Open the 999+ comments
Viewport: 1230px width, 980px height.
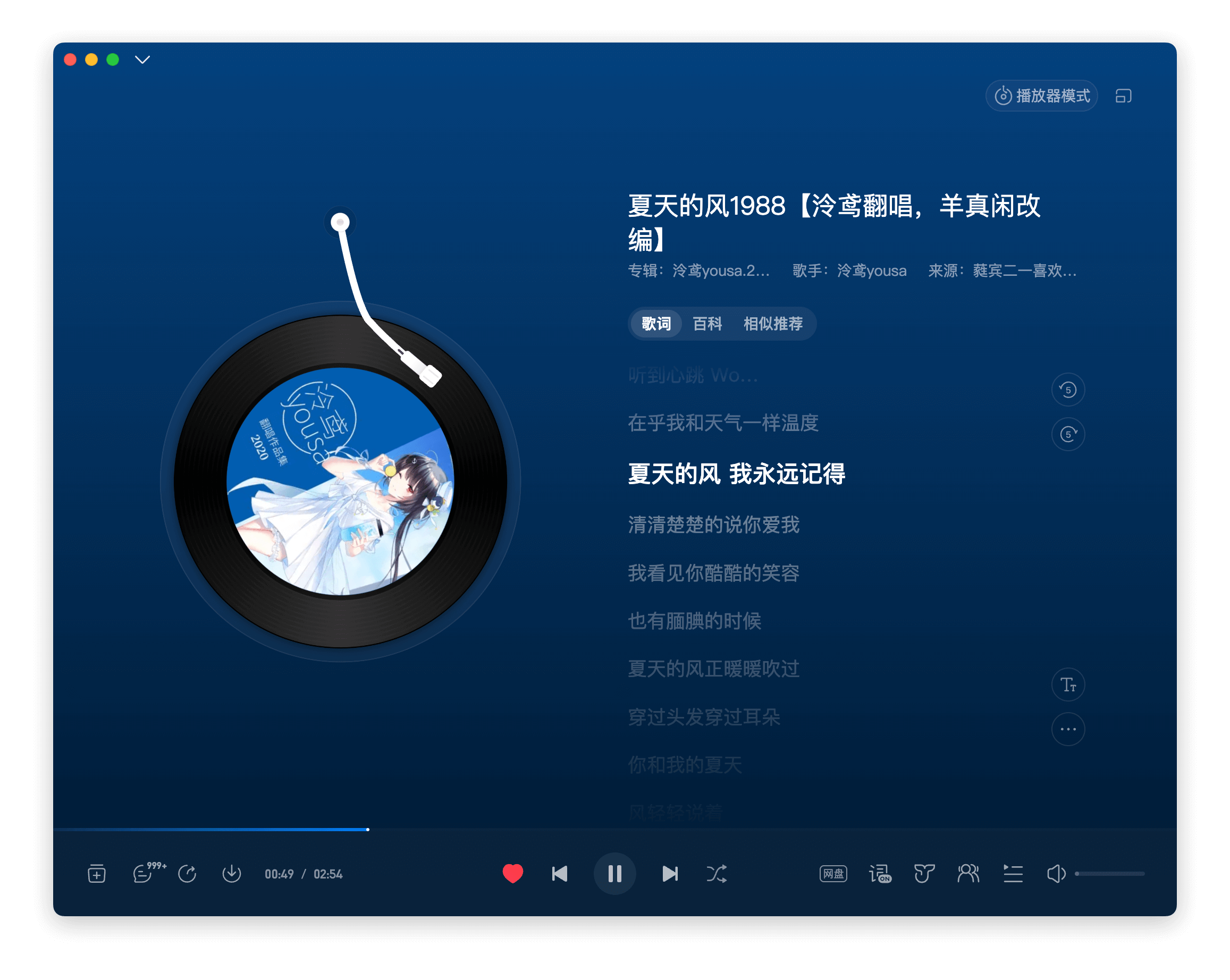(x=143, y=873)
